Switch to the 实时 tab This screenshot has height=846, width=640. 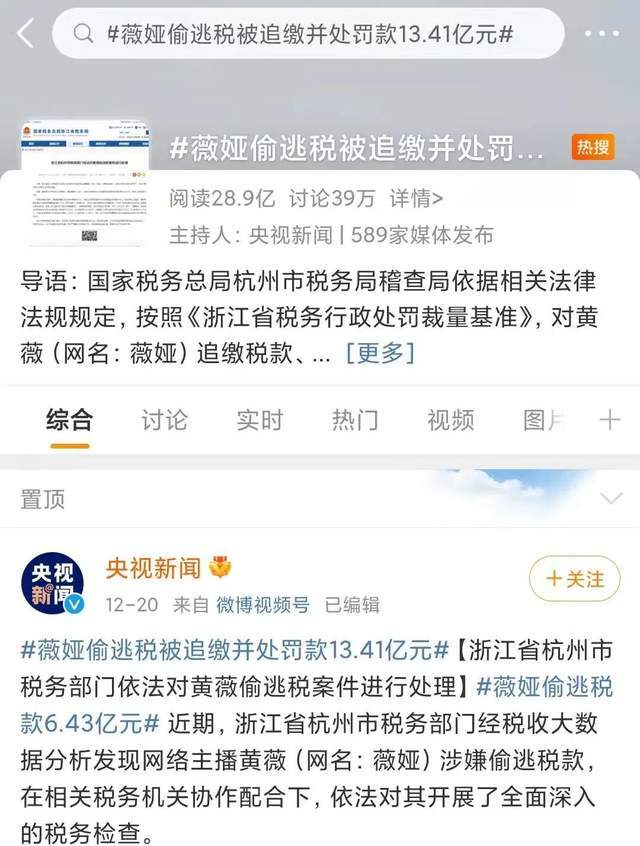(260, 419)
